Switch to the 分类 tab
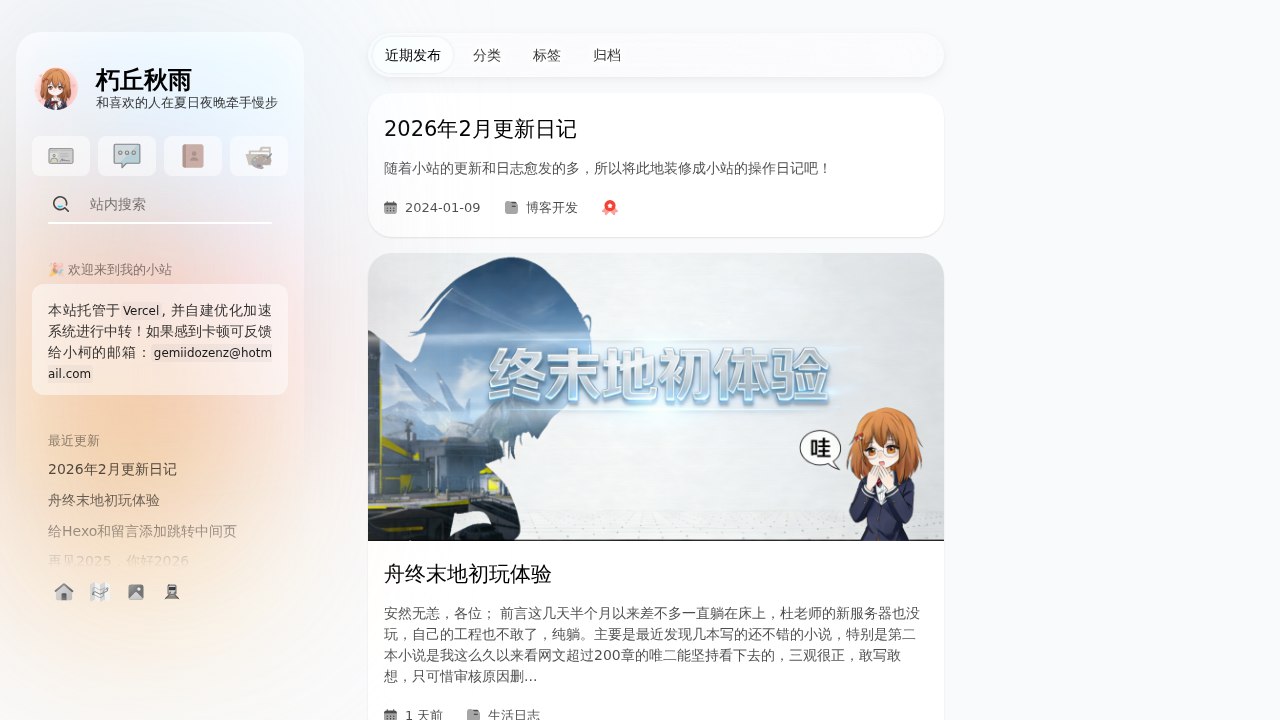 pos(487,55)
